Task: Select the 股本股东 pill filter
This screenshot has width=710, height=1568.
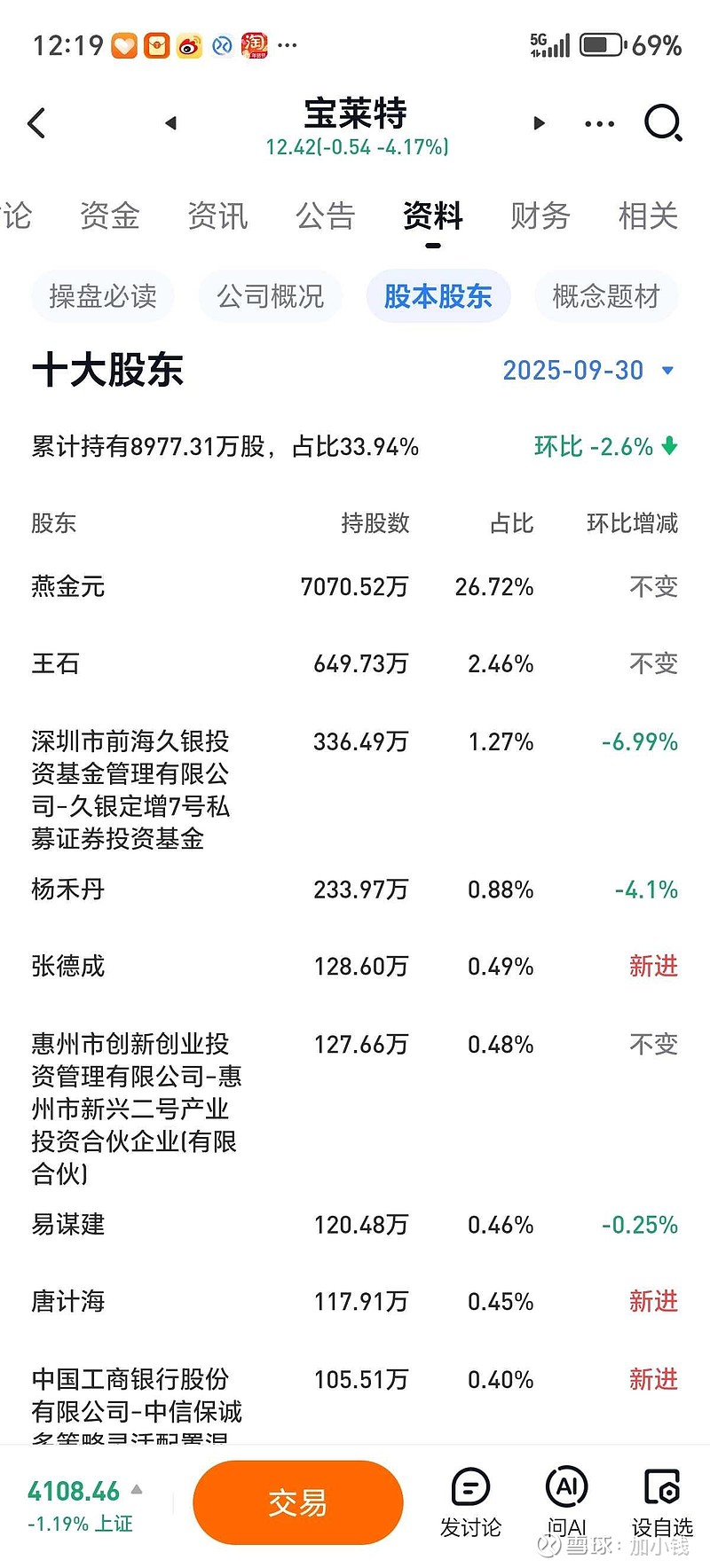Action: pyautogui.click(x=438, y=296)
